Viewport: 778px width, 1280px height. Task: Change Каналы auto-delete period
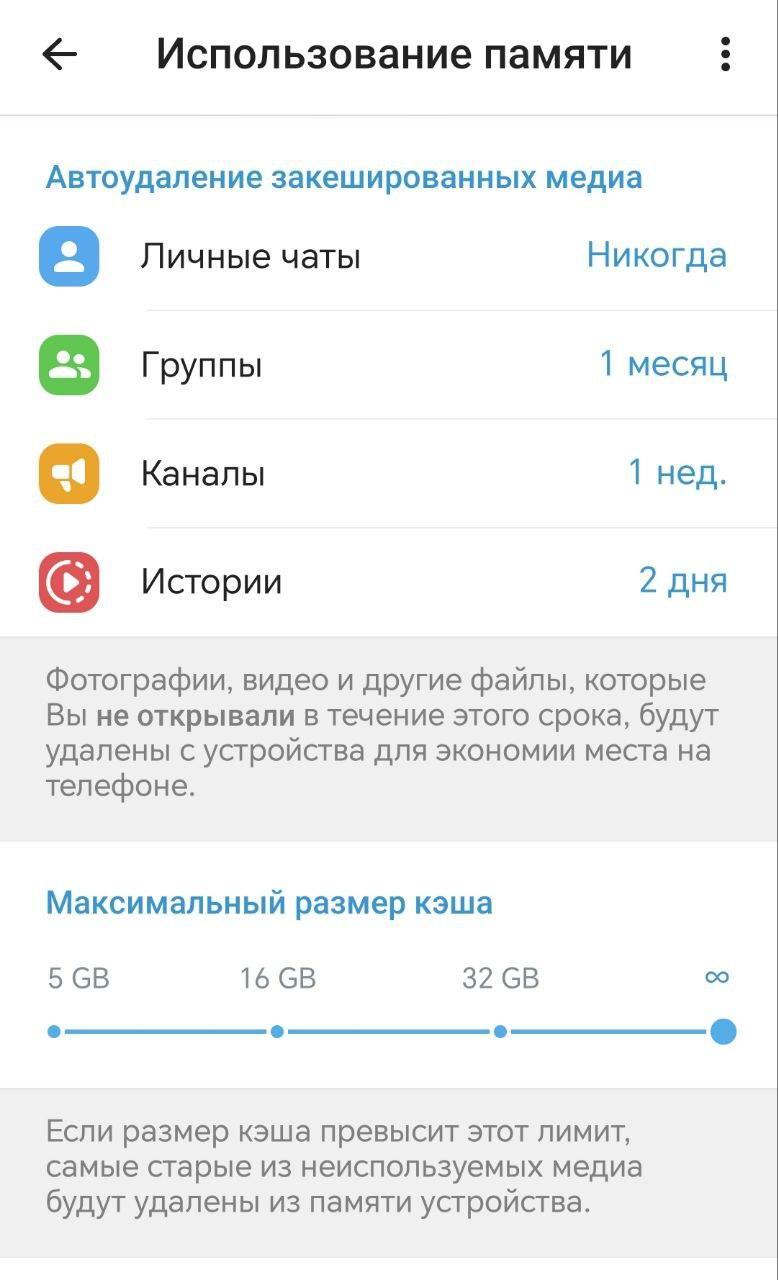coord(388,473)
